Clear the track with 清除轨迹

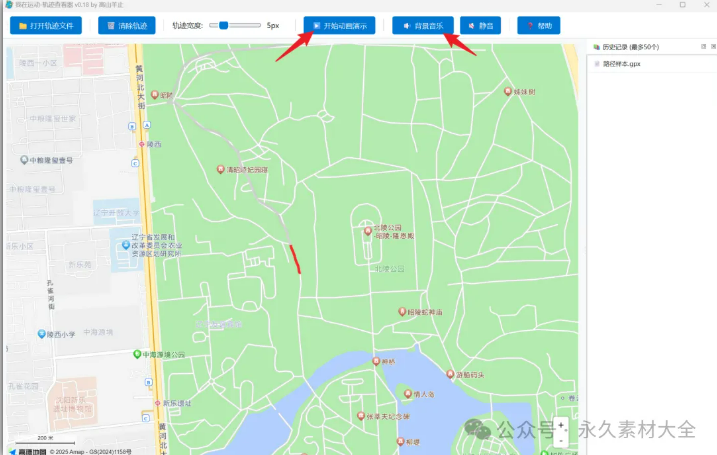click(x=127, y=26)
